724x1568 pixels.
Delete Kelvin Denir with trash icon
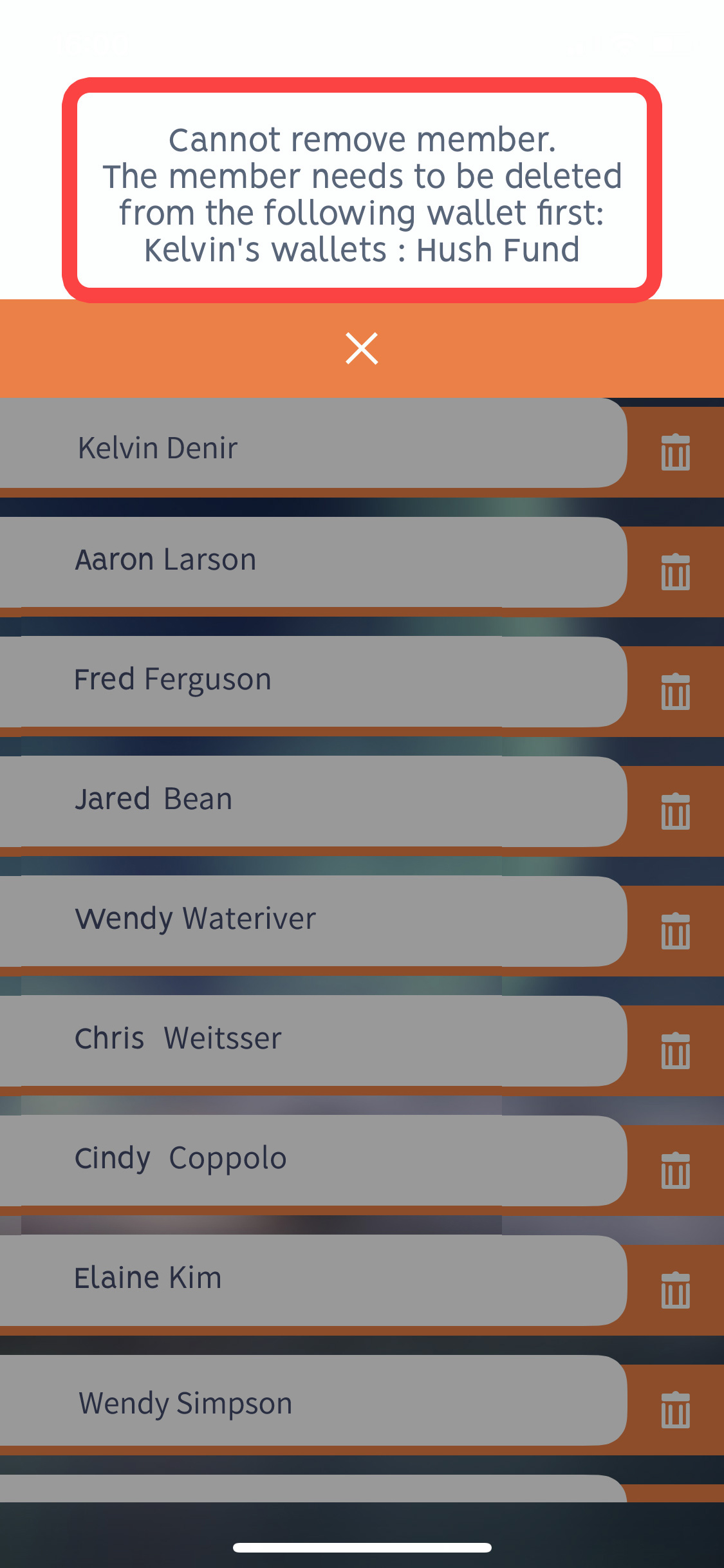(676, 452)
